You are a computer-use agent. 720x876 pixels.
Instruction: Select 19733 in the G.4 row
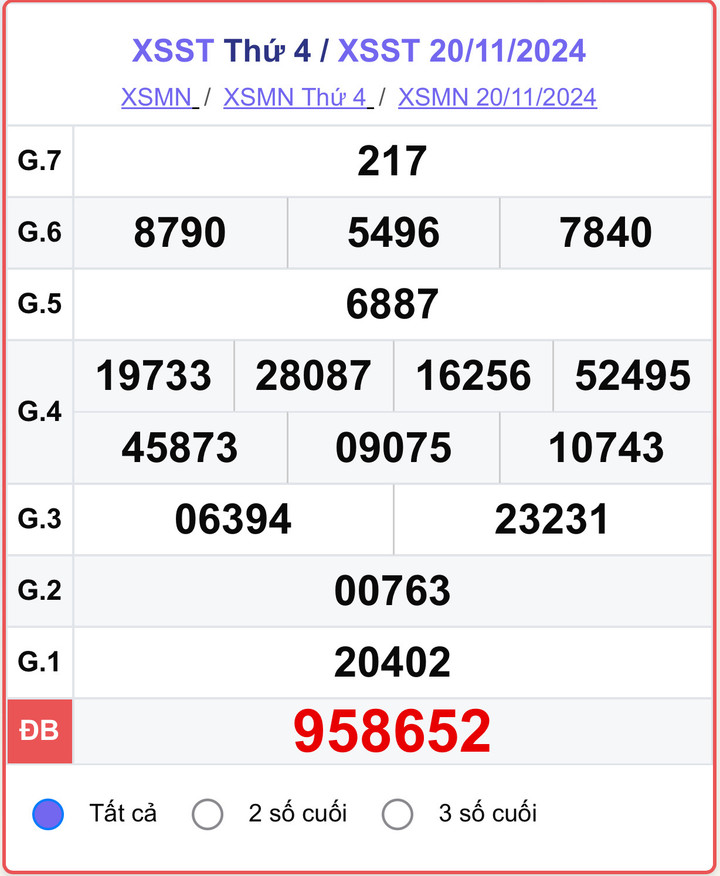(x=153, y=376)
